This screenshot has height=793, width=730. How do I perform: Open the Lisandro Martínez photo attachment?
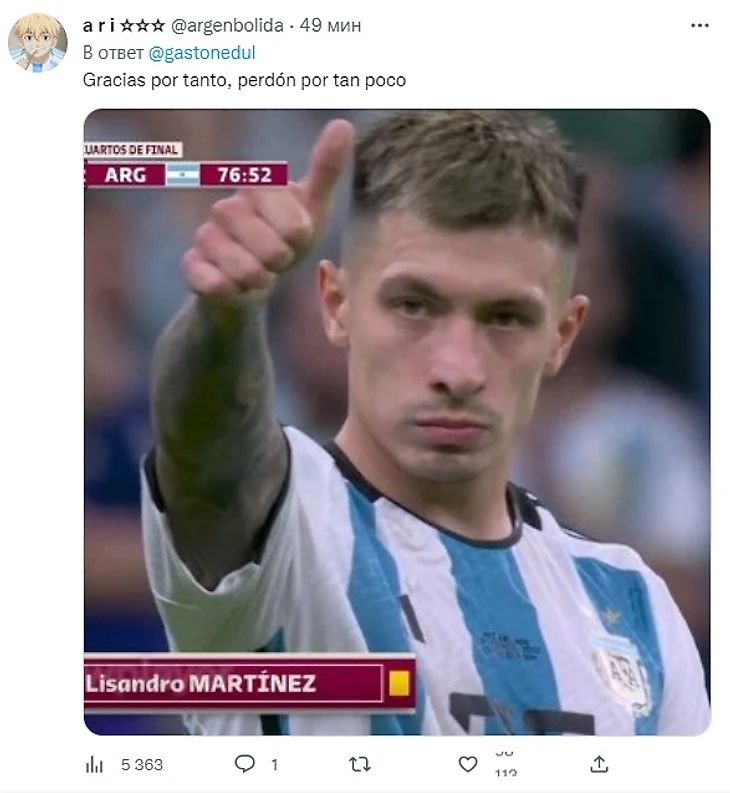click(396, 421)
